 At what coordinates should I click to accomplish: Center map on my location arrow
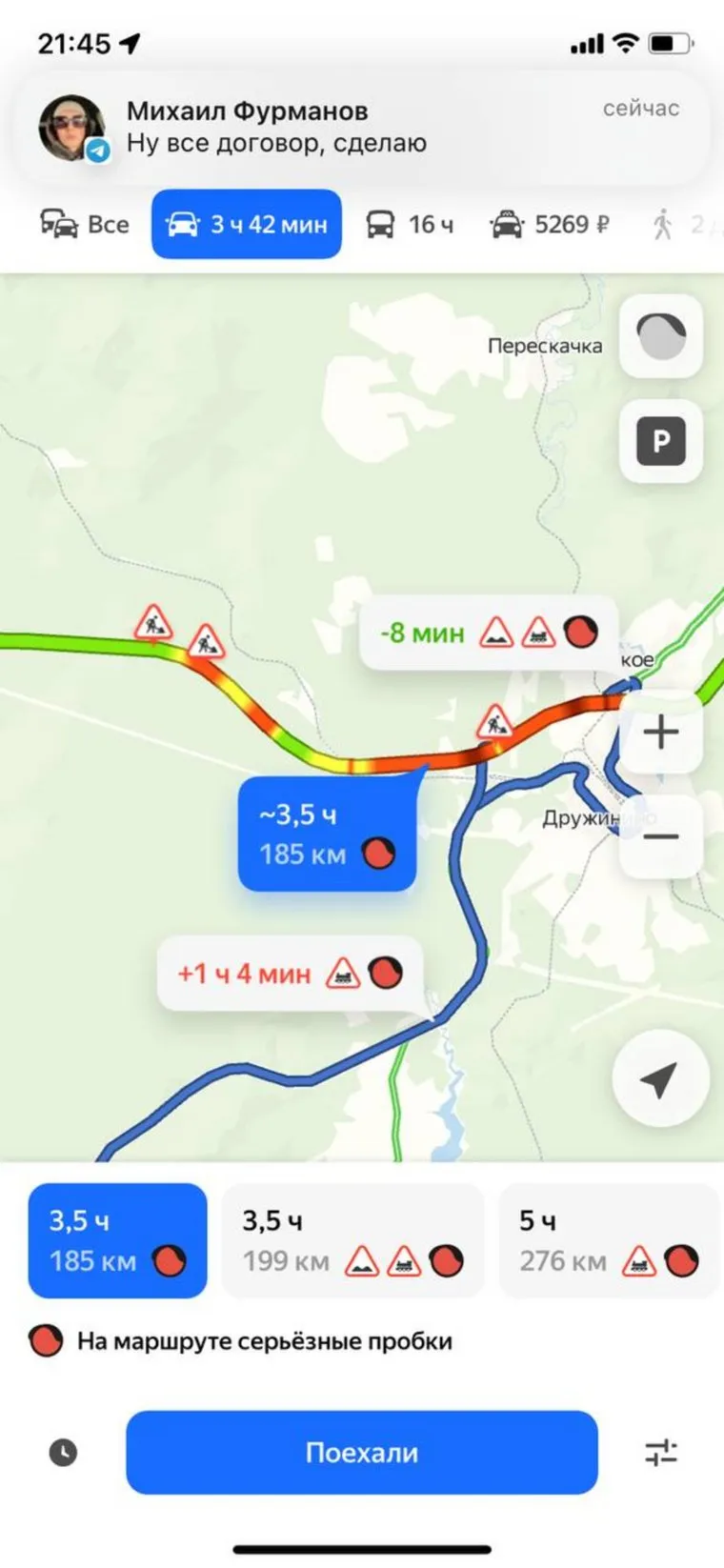click(x=659, y=1078)
